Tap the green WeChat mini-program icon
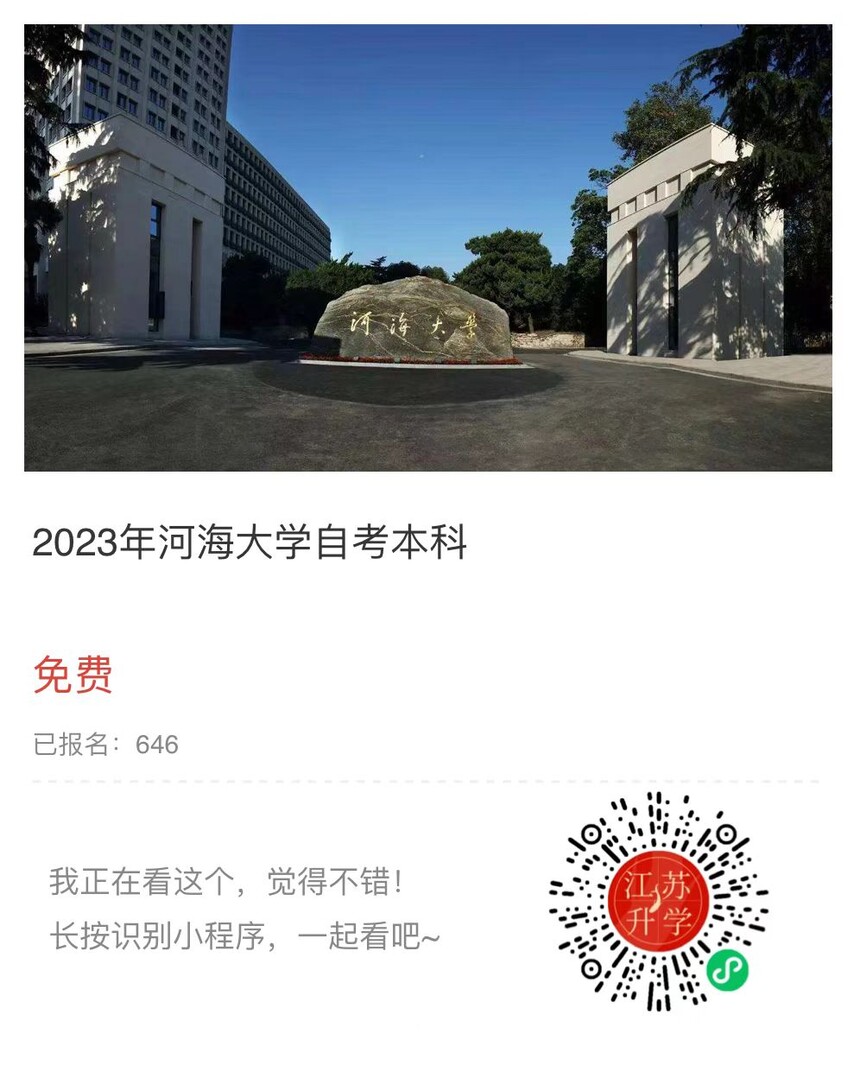This screenshot has height=1078, width=860. pyautogui.click(x=726, y=968)
